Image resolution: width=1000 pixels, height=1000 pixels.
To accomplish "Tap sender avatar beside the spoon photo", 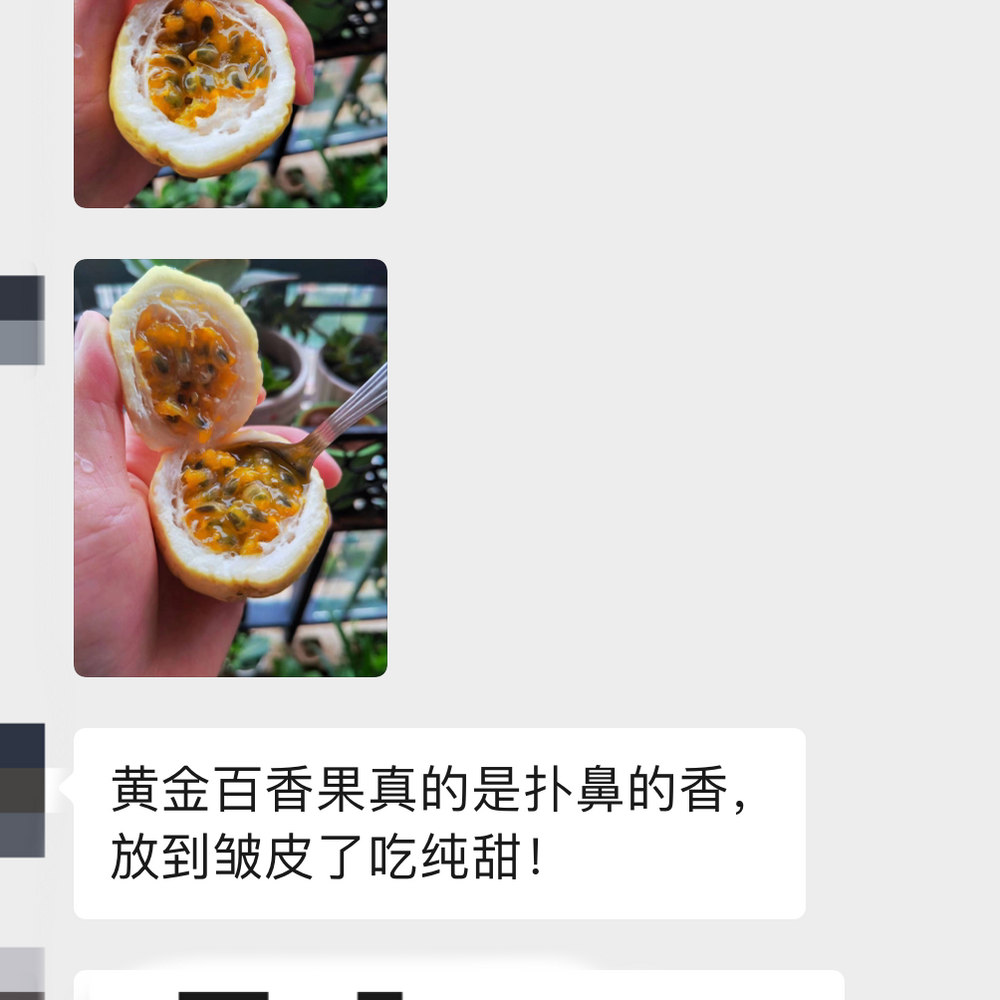I will coord(21,320).
